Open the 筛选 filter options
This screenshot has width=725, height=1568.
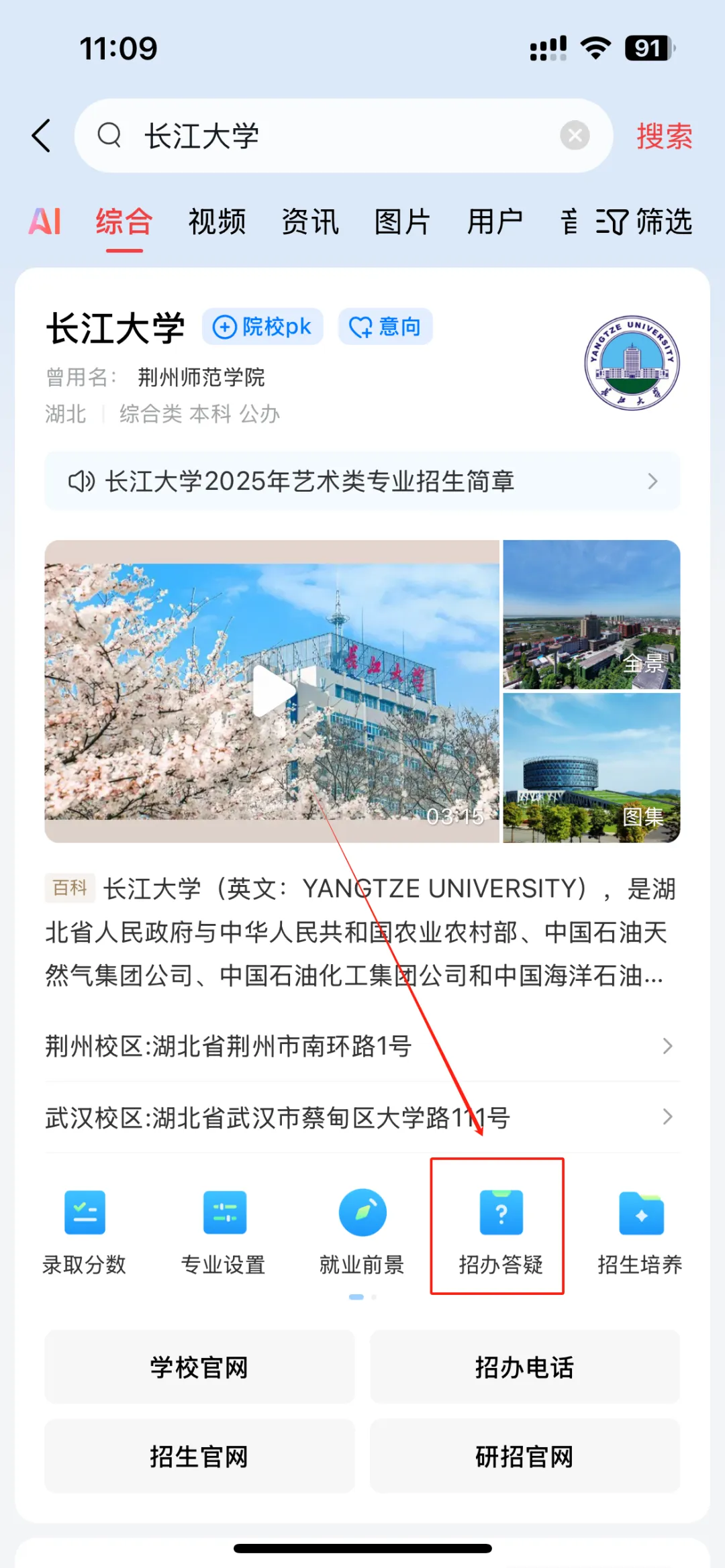tap(644, 221)
